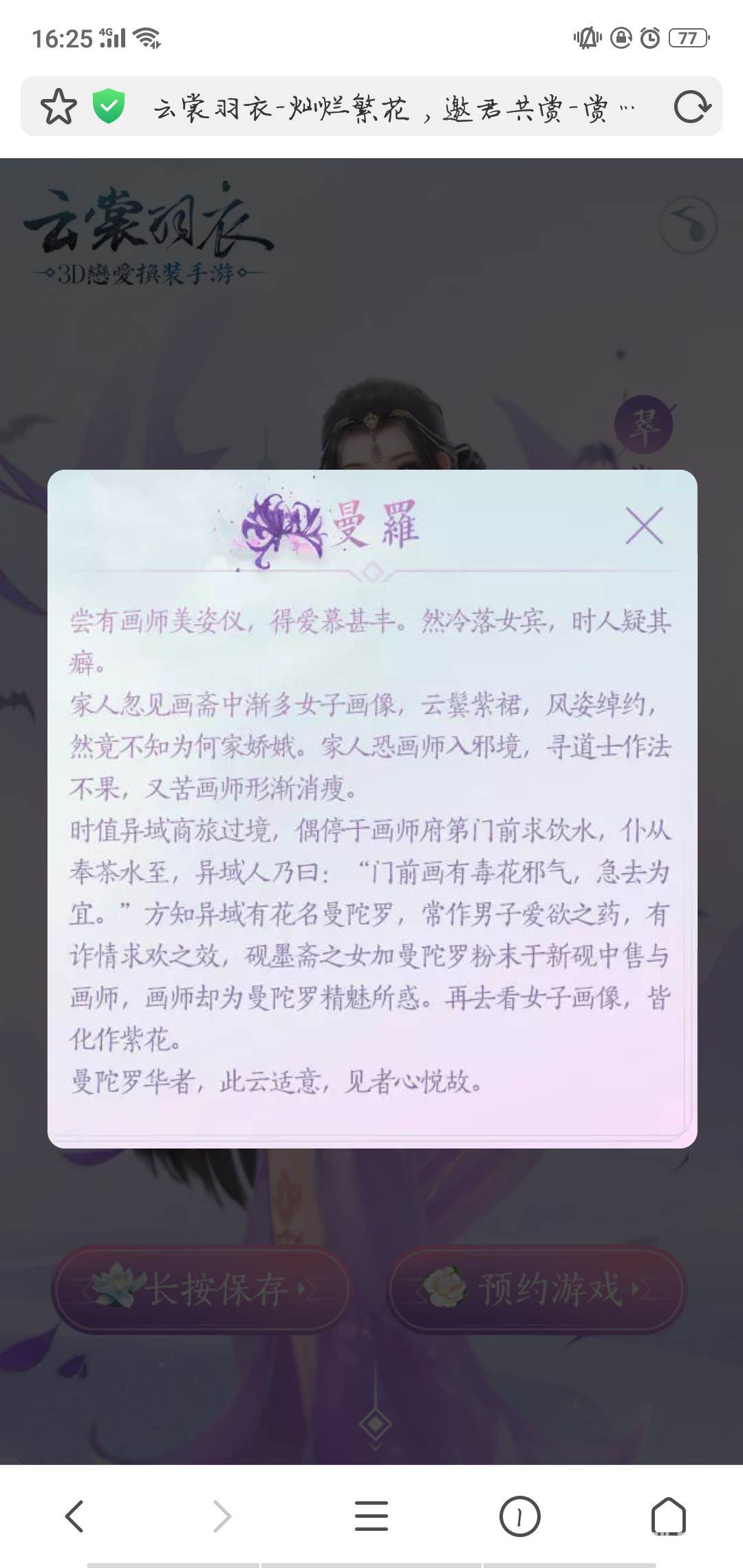Go to the browser home page
Image resolution: width=743 pixels, height=1568 pixels.
669,1516
